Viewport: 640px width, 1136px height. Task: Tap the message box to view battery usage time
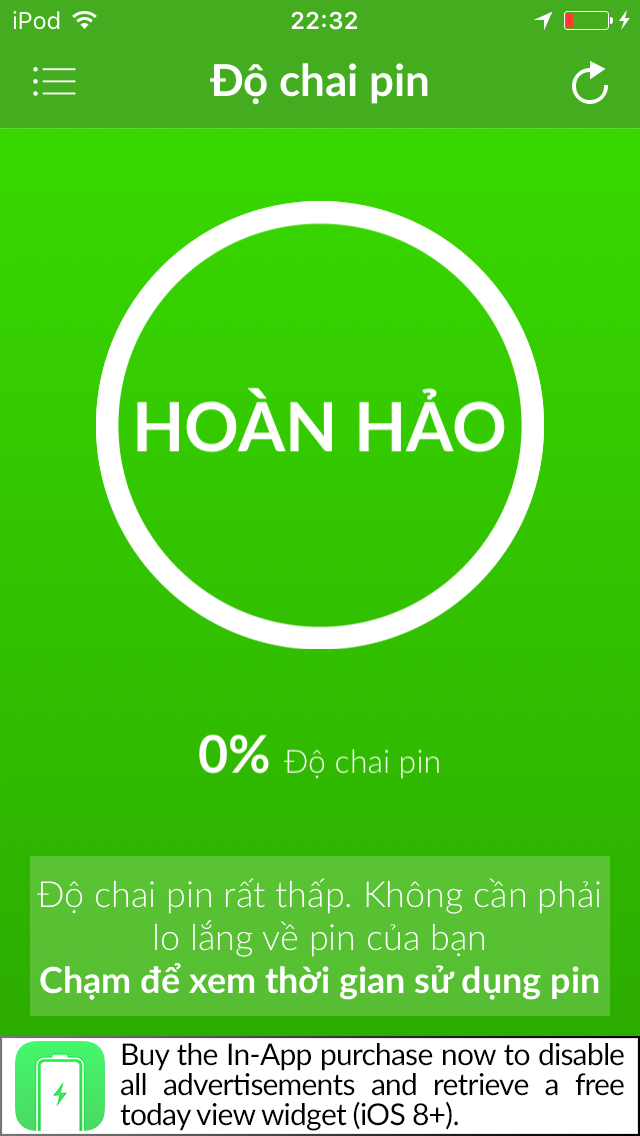(x=320, y=936)
